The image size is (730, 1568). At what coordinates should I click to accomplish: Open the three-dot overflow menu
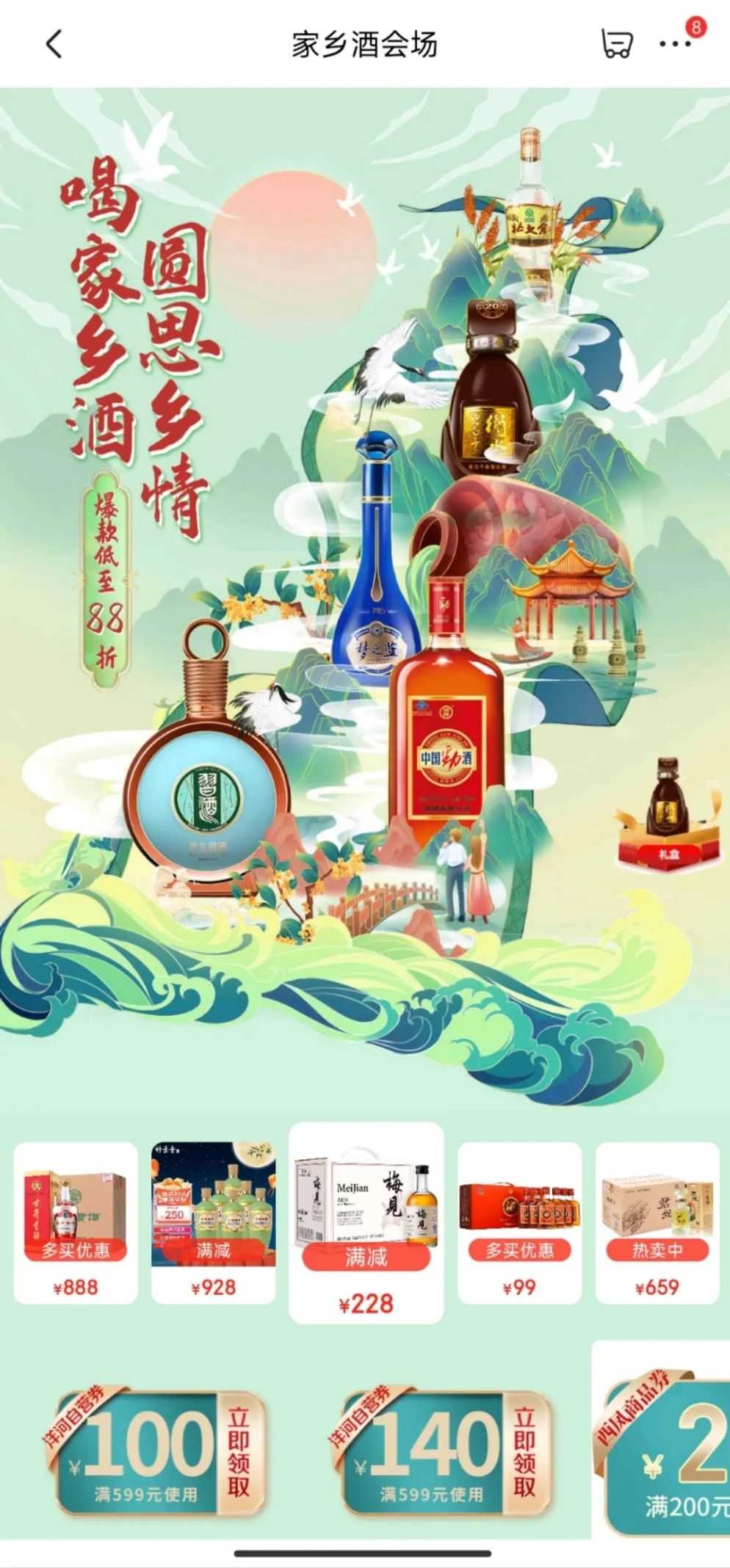click(674, 44)
